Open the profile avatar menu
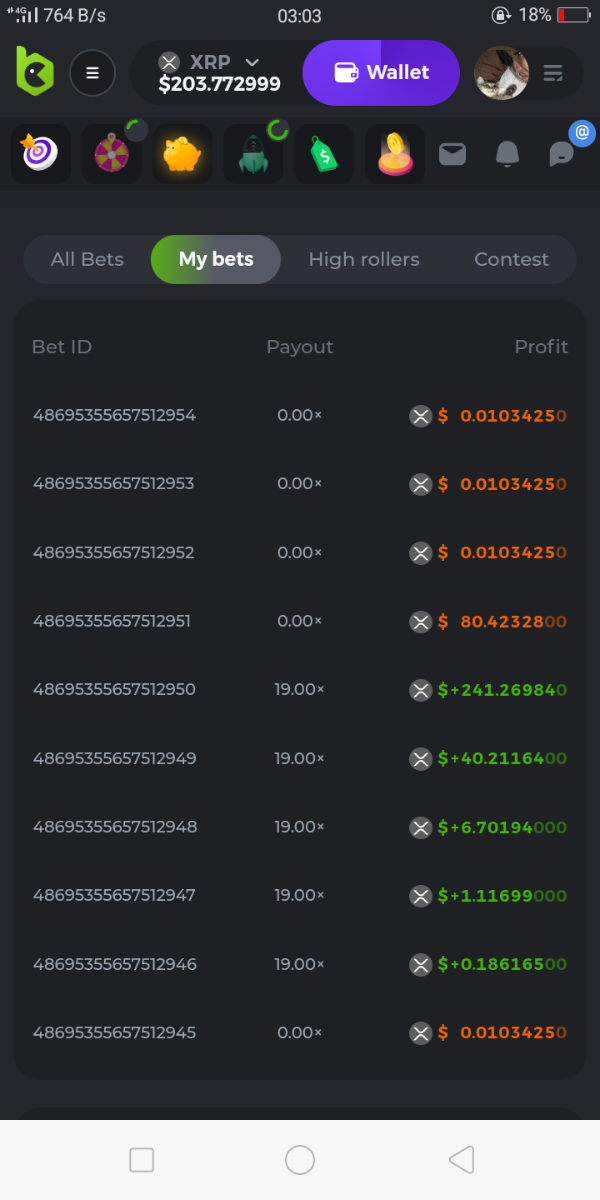Image resolution: width=600 pixels, height=1200 pixels. pos(501,73)
